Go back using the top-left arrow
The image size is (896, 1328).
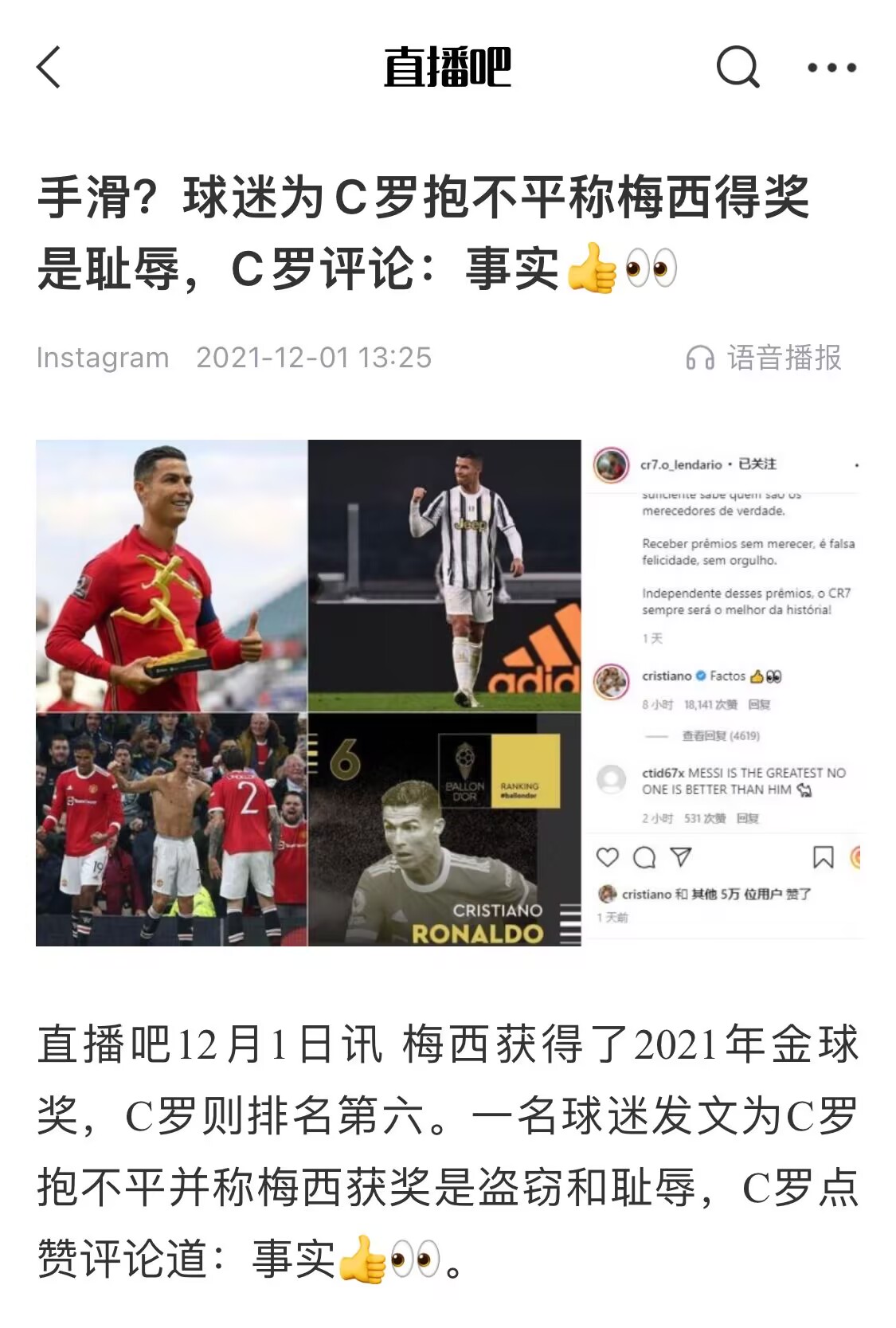pyautogui.click(x=49, y=67)
